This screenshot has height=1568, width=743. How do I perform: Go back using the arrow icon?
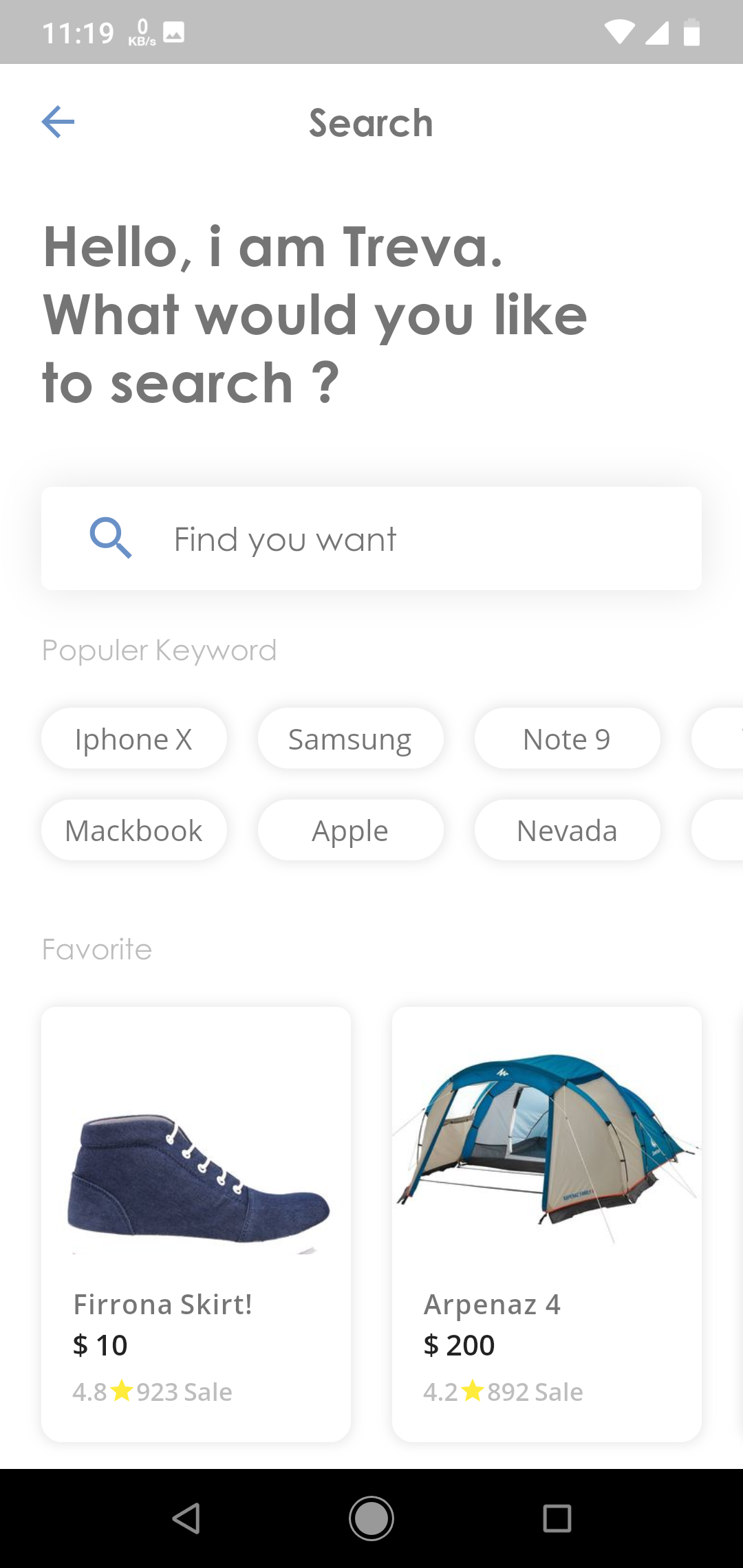(58, 122)
